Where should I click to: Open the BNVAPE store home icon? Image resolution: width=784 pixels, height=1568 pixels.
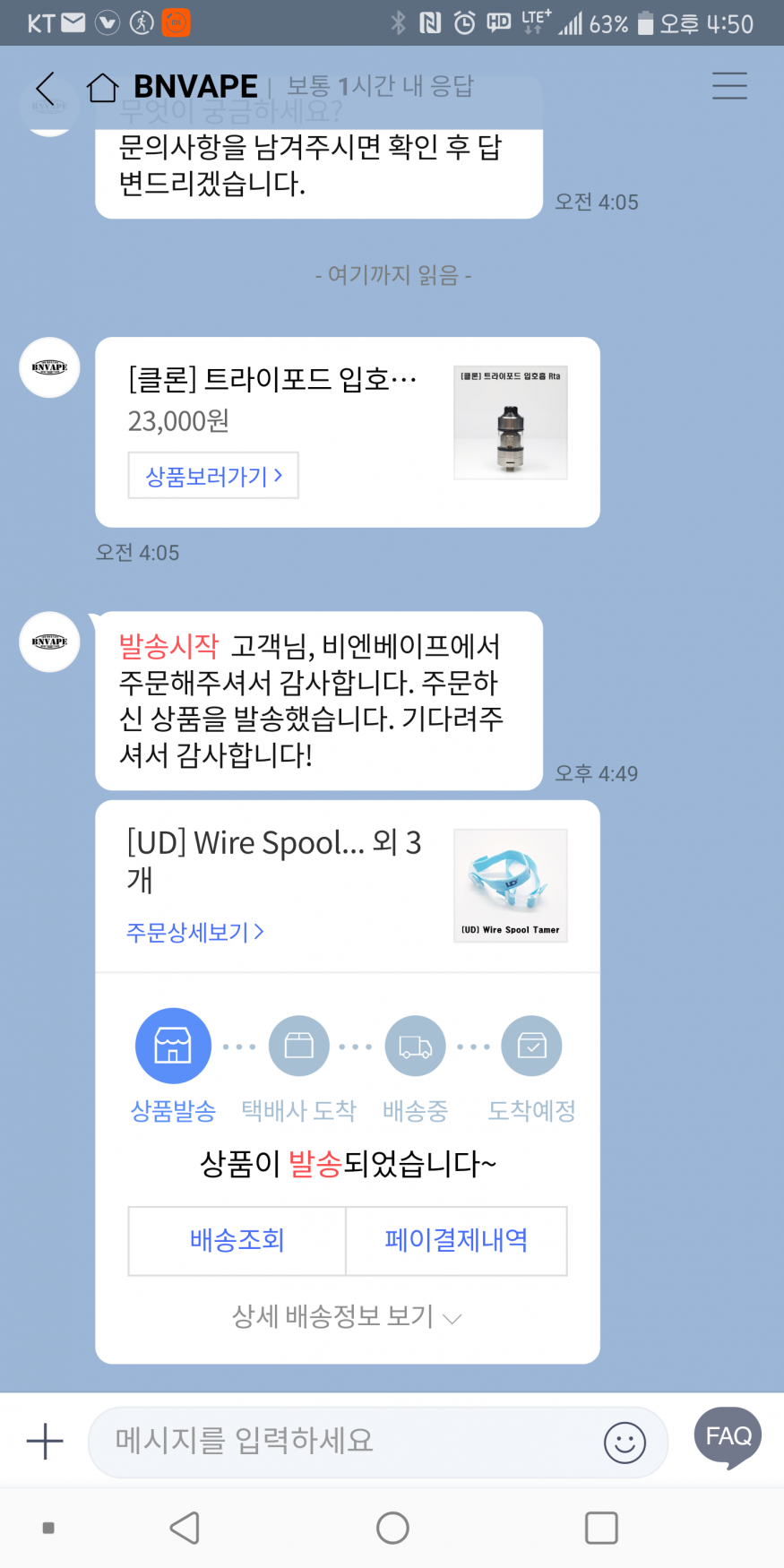102,88
